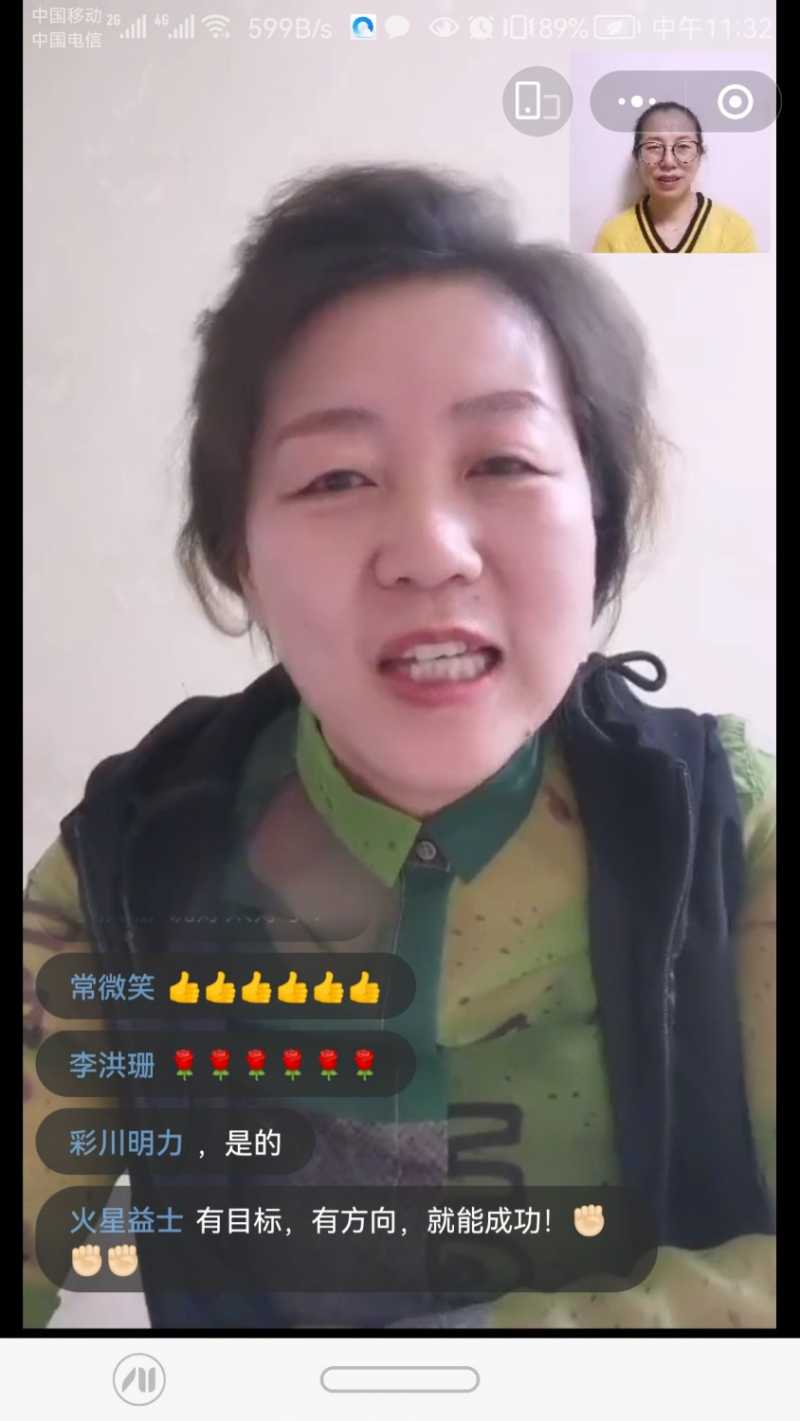The height and width of the screenshot is (1421, 800).
Task: Open the three-dot more menu
Action: 636,101
